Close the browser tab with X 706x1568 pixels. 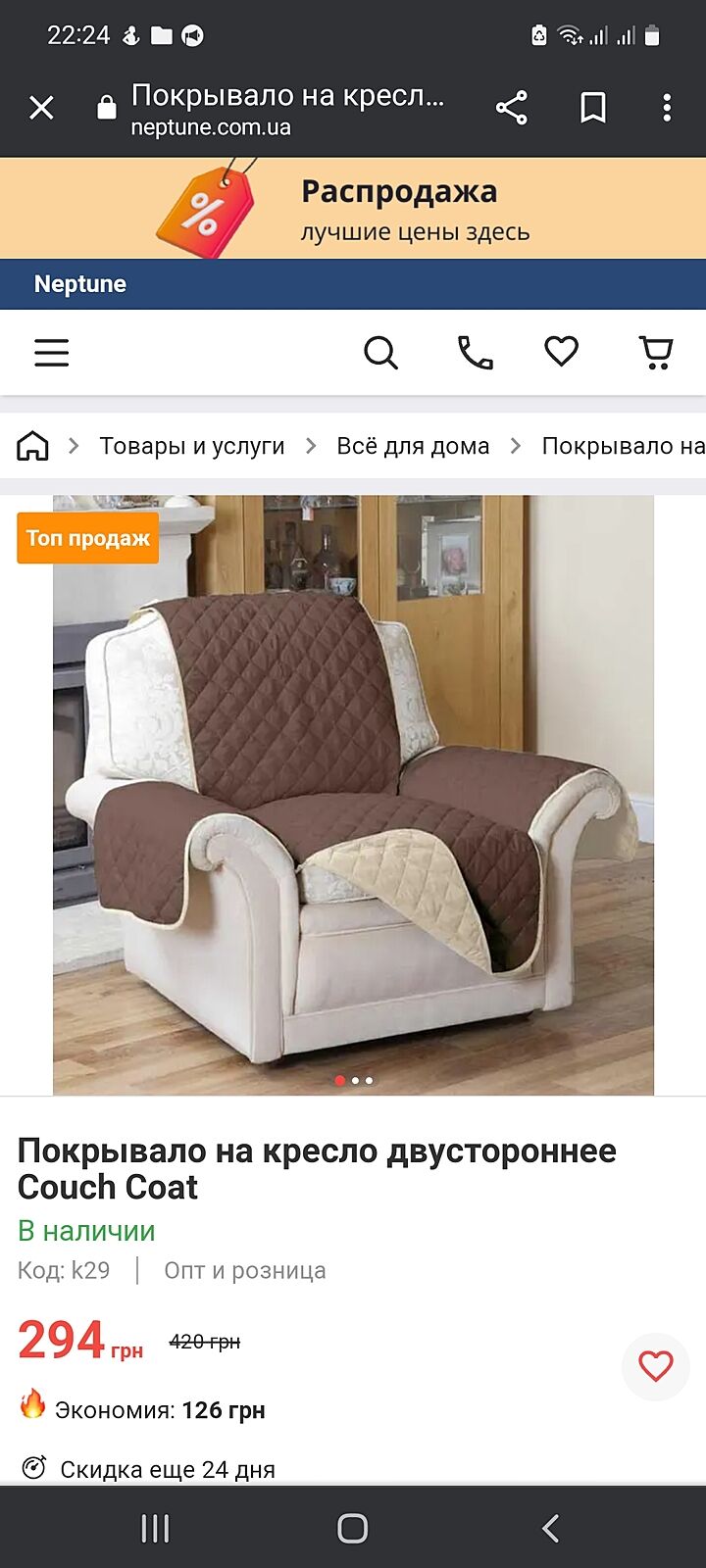click(41, 107)
